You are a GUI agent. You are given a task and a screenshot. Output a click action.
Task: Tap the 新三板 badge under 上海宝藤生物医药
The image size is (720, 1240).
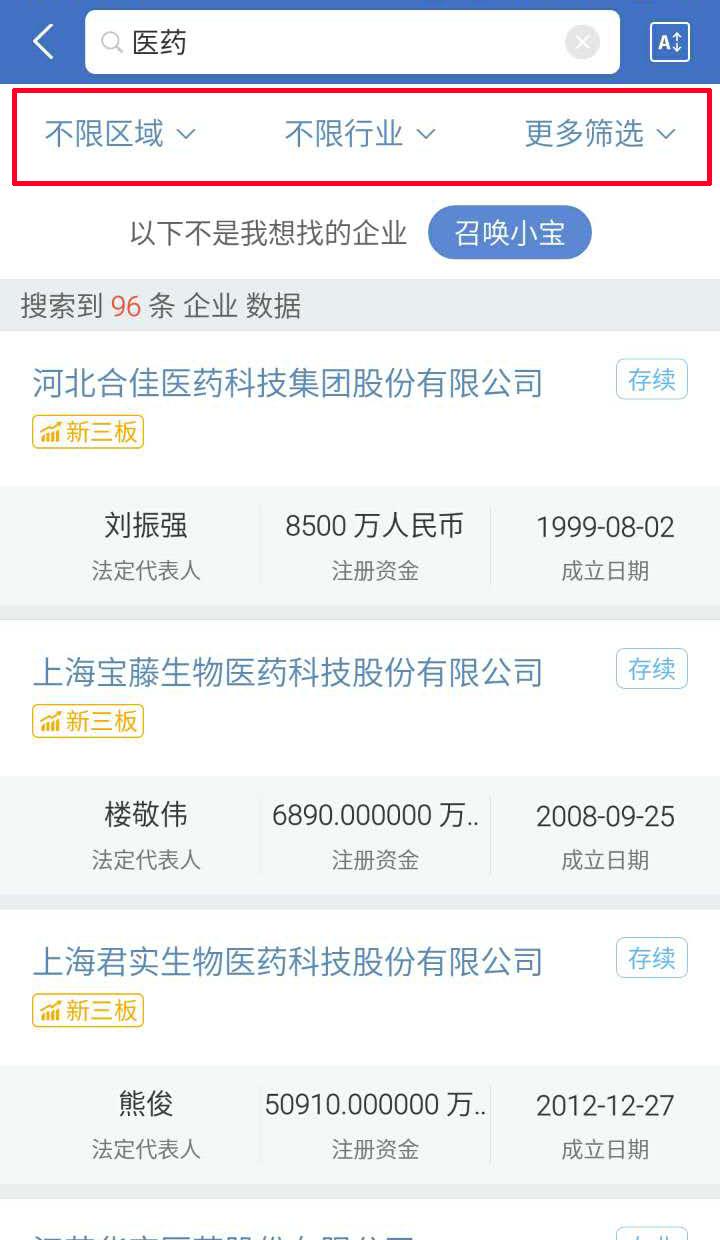87,722
